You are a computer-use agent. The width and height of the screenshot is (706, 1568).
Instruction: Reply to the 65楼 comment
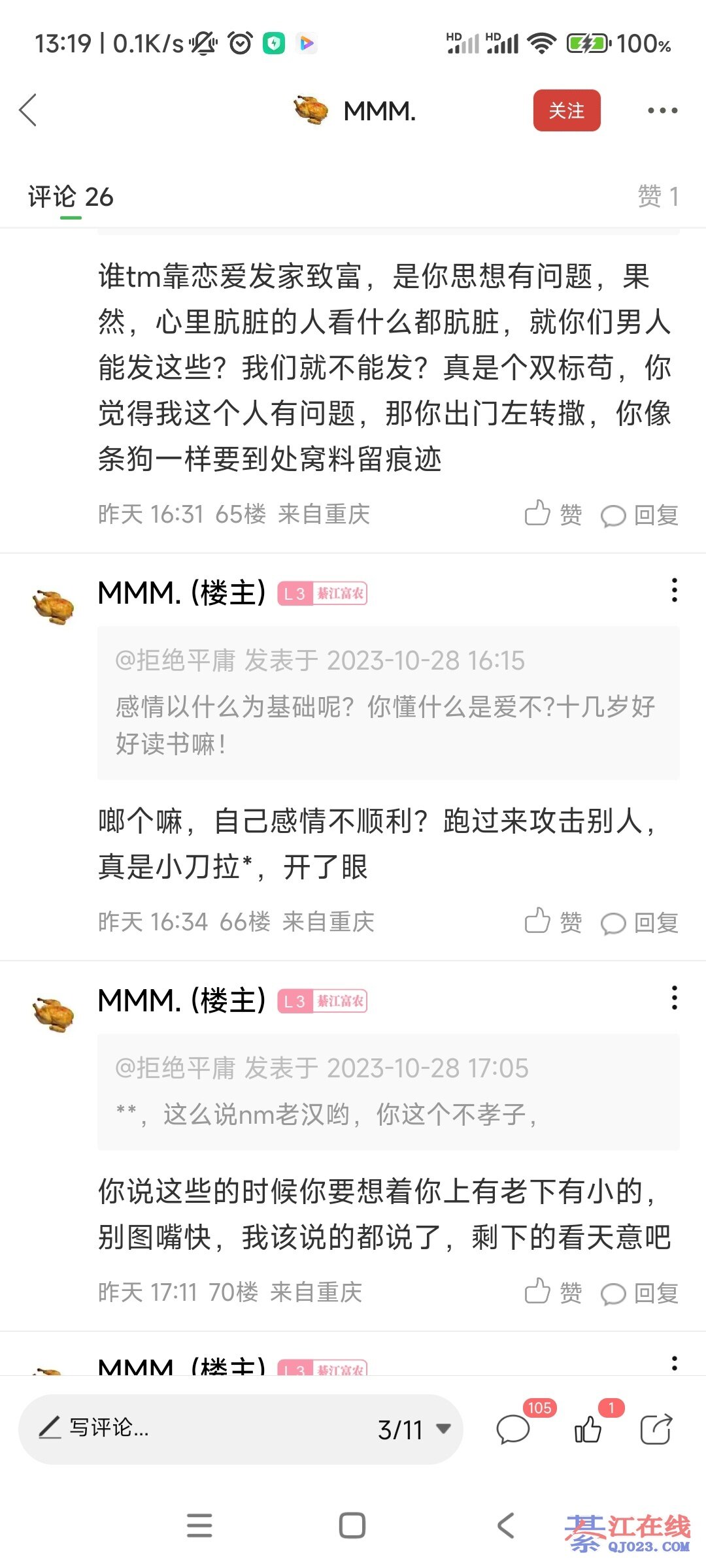639,515
